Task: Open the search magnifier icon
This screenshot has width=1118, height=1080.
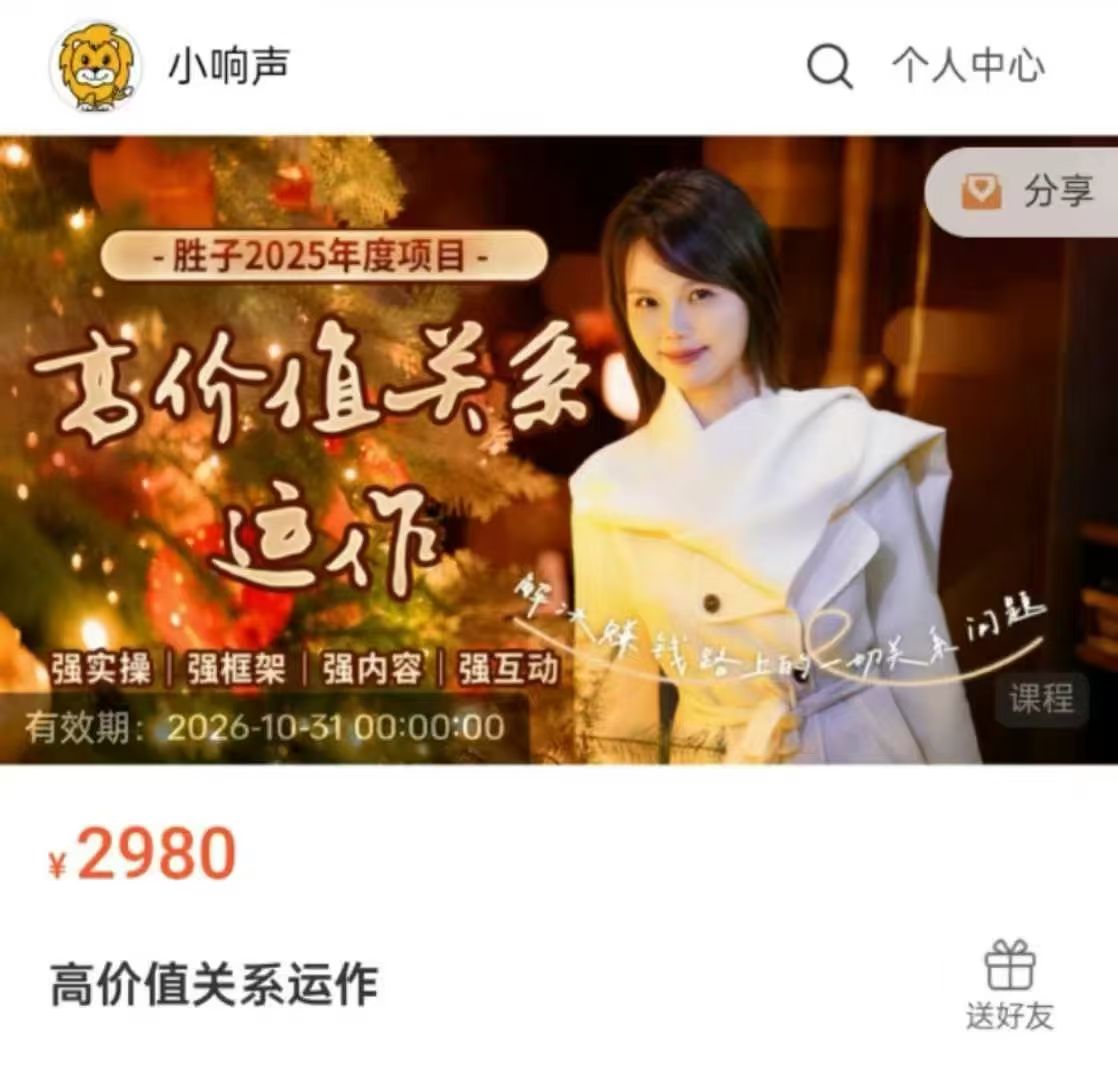Action: tap(829, 67)
